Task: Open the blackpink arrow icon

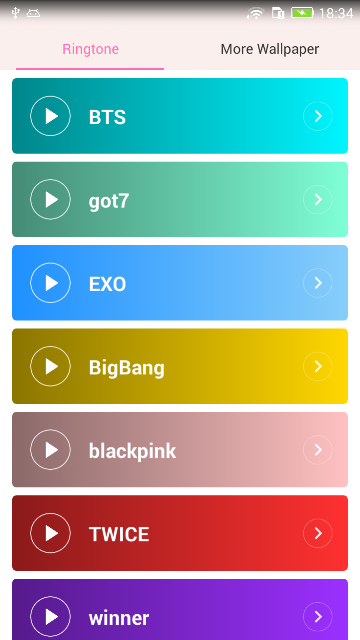Action: [318, 449]
